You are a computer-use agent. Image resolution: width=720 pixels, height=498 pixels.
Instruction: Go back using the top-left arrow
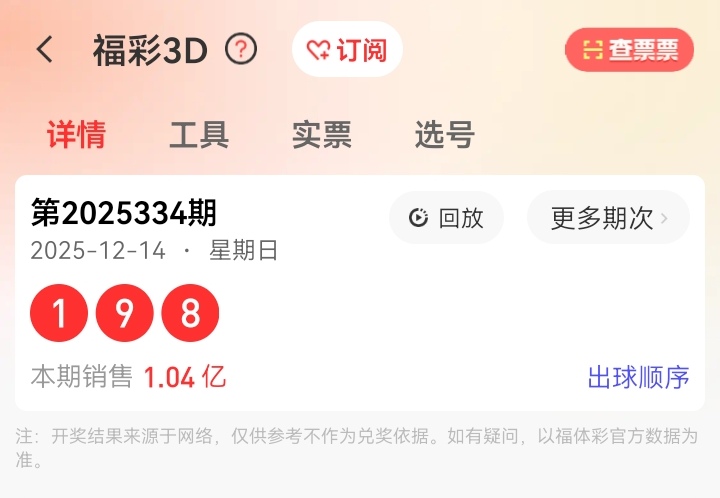tap(45, 50)
